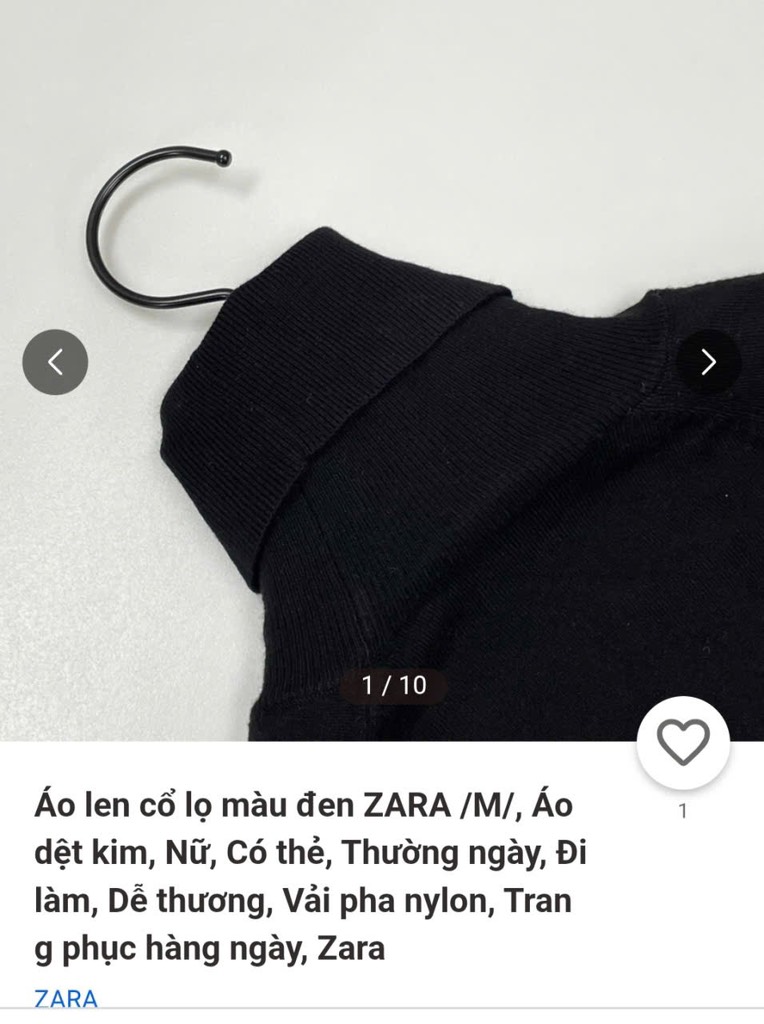Tap the heart icon to favorite the sweater
This screenshot has width=764, height=1024.
point(683,743)
